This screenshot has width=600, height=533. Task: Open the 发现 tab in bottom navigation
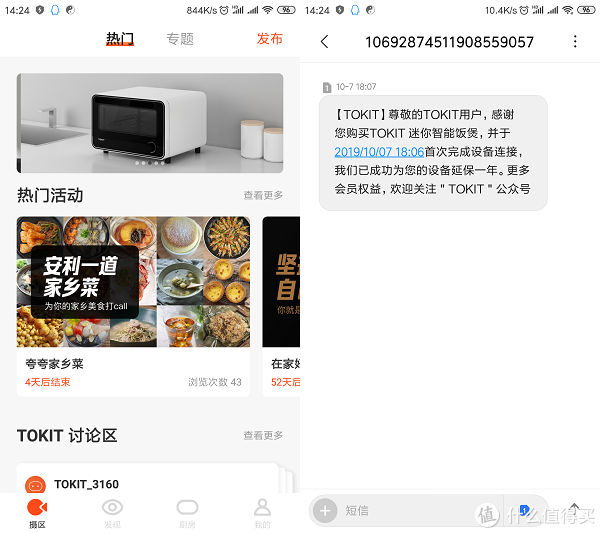112,511
